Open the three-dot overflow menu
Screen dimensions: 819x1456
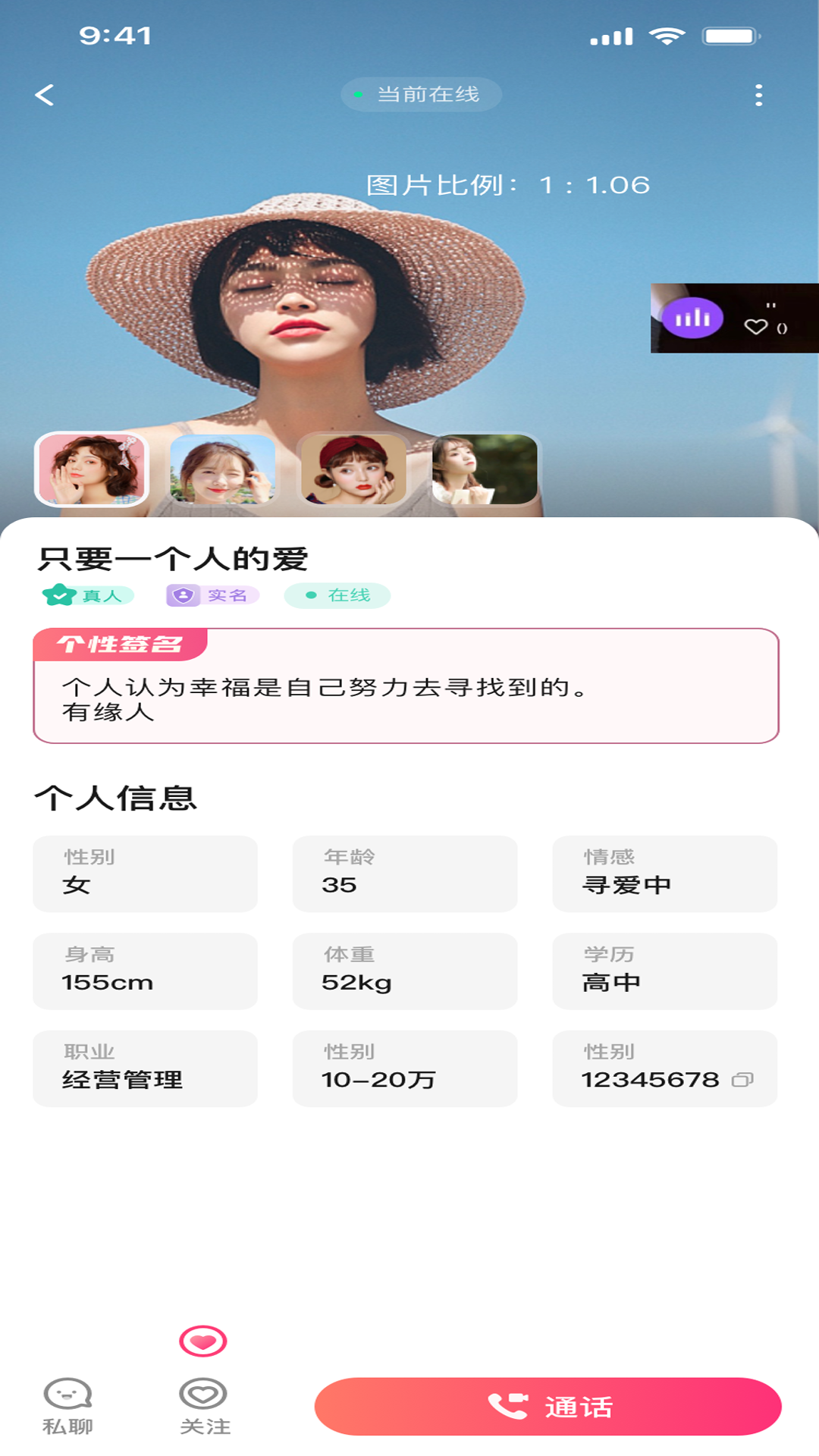coord(758,95)
